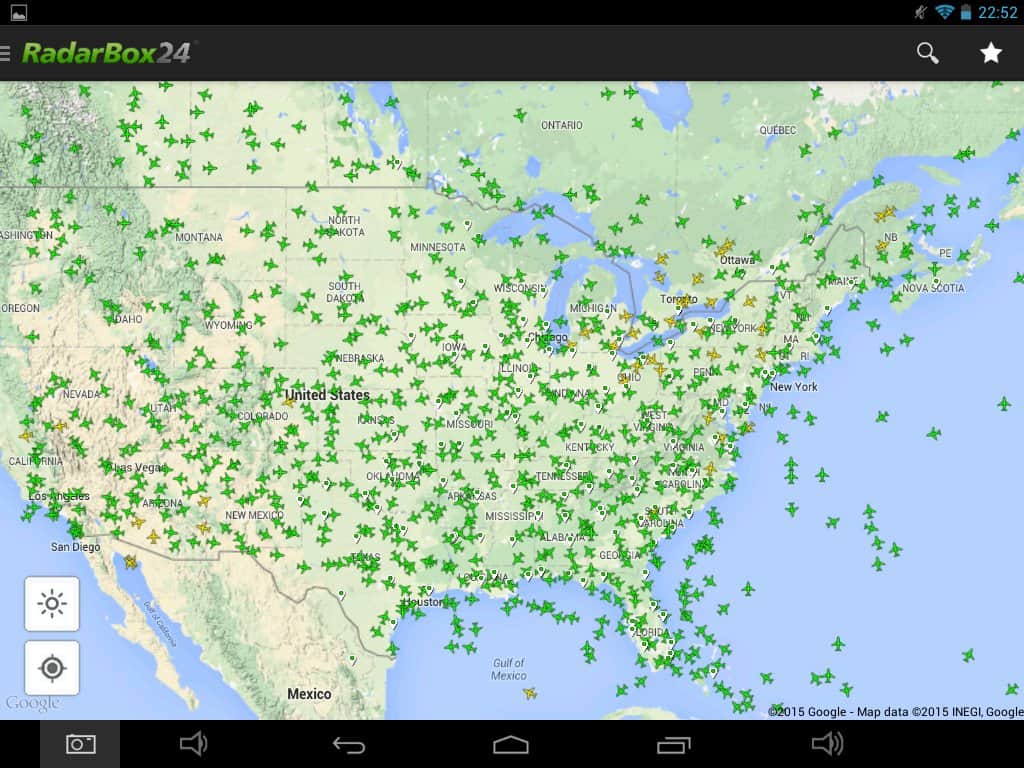
Task: Open the search icon in the app bar
Action: tap(927, 53)
